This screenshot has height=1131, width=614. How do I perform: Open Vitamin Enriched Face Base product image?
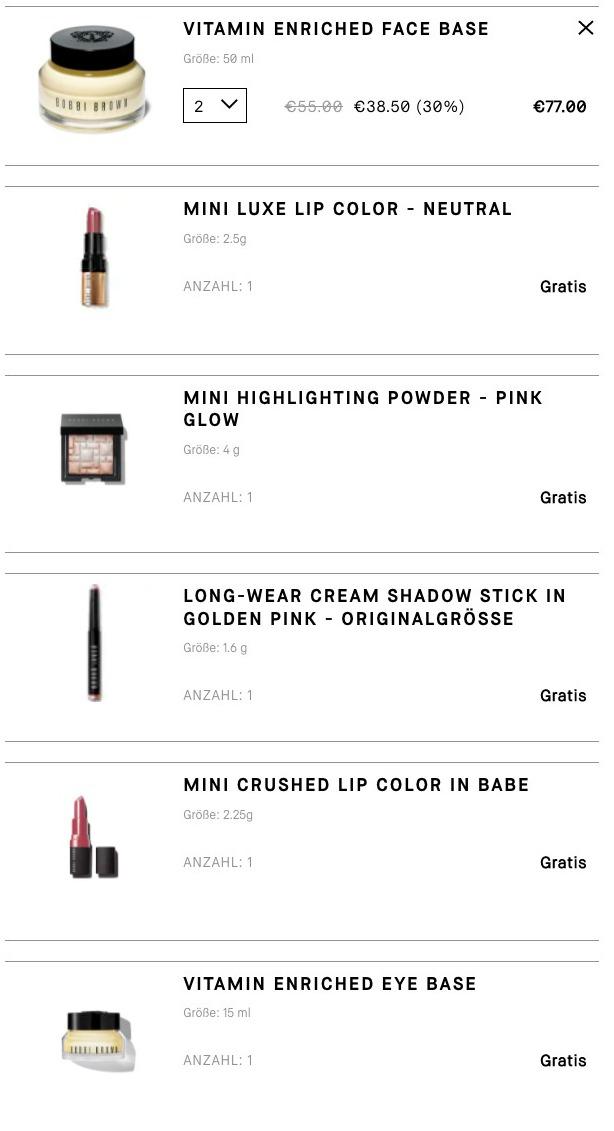coord(92,78)
